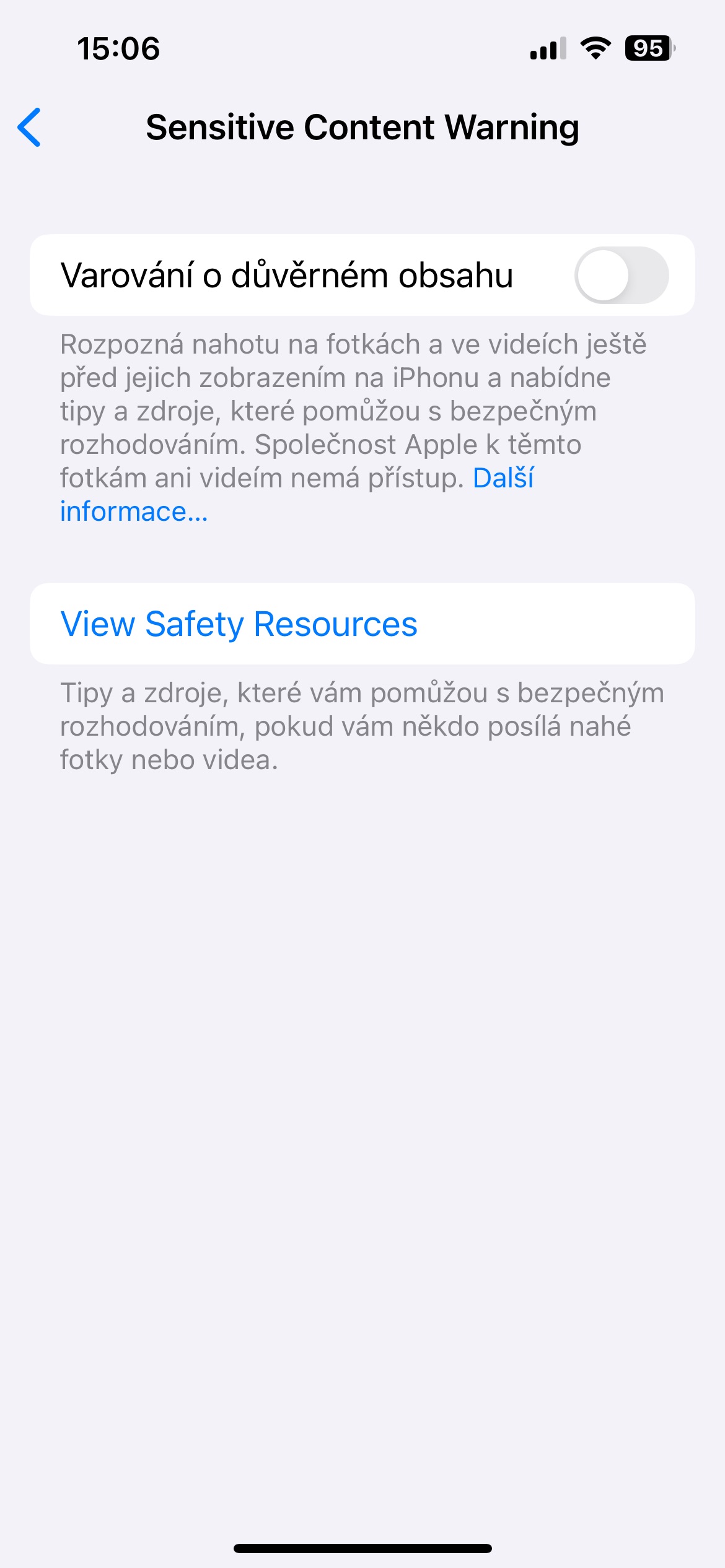Enable the Varování o důvěrném obsahu switch
Image resolution: width=725 pixels, height=1568 pixels.
(x=622, y=275)
